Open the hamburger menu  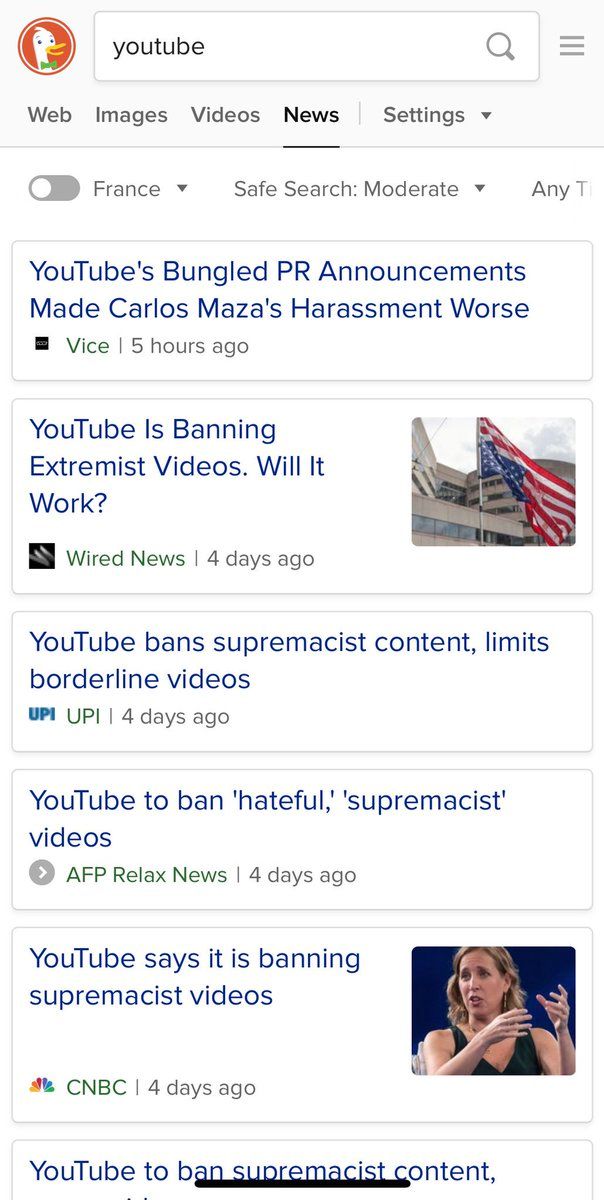tap(572, 46)
